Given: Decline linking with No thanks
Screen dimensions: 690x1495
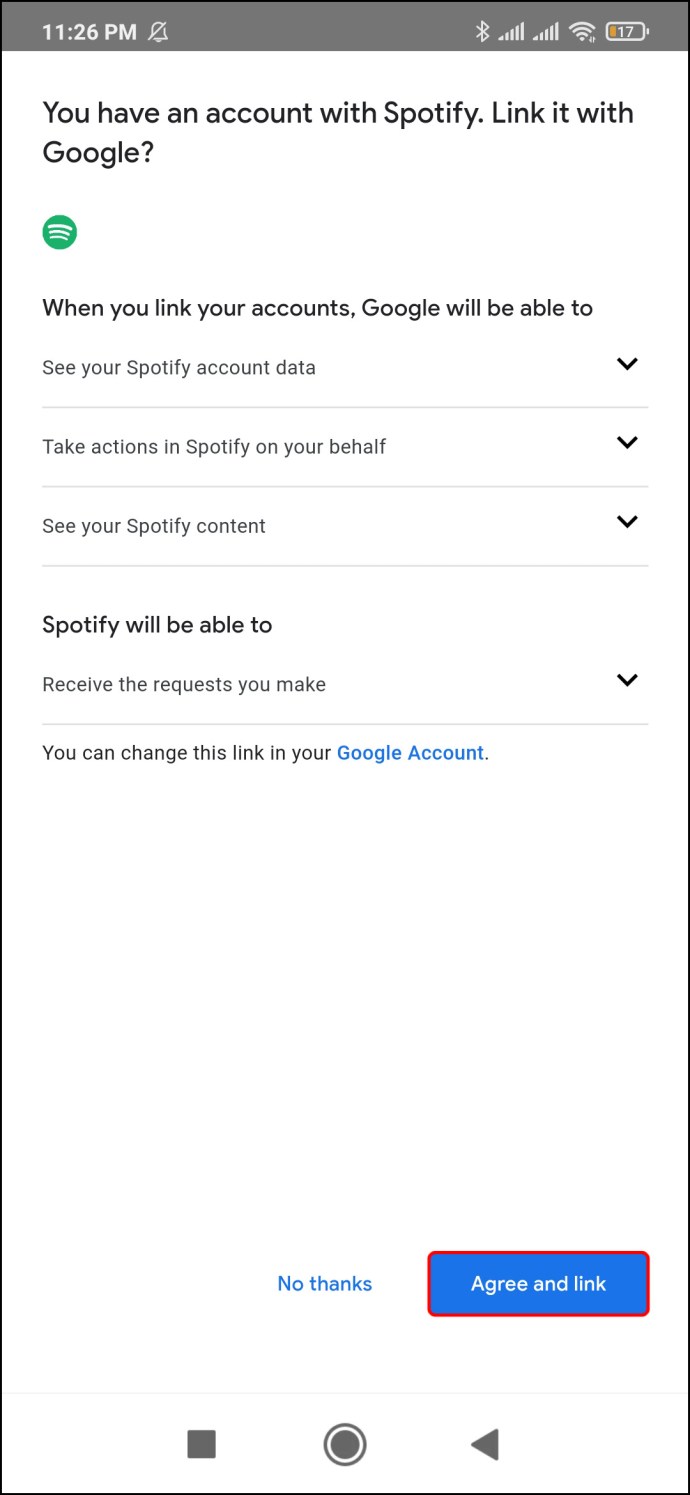Looking at the screenshot, I should (324, 1284).
